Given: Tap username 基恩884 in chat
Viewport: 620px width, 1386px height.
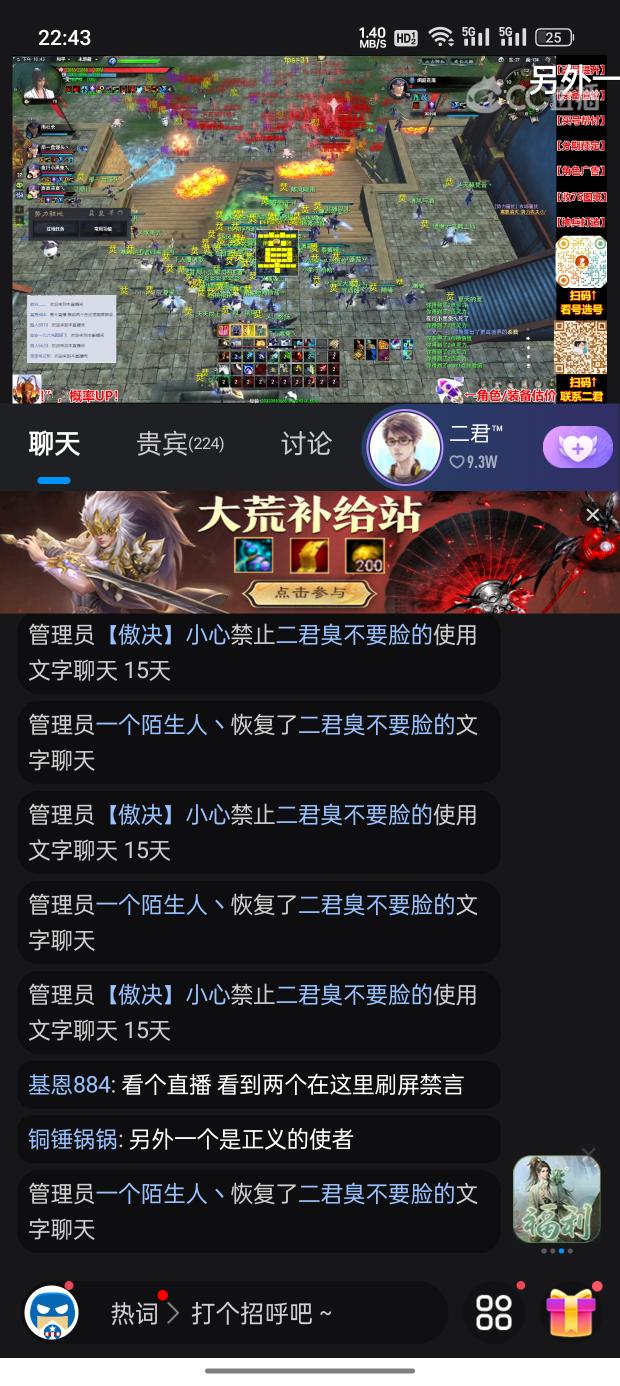Looking at the screenshot, I should pyautogui.click(x=70, y=1084).
